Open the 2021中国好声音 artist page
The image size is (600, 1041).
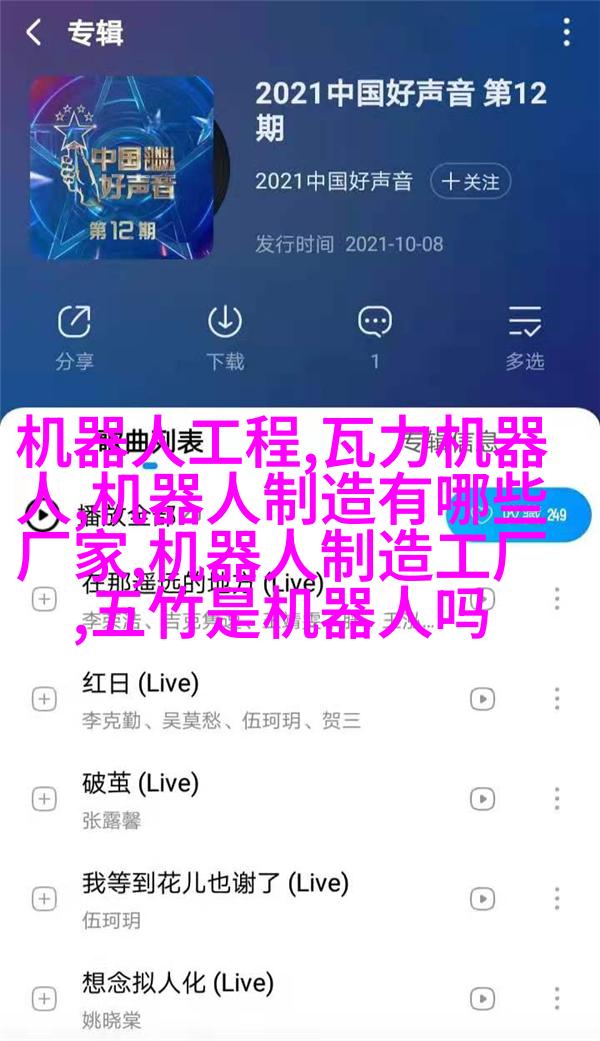point(333,182)
